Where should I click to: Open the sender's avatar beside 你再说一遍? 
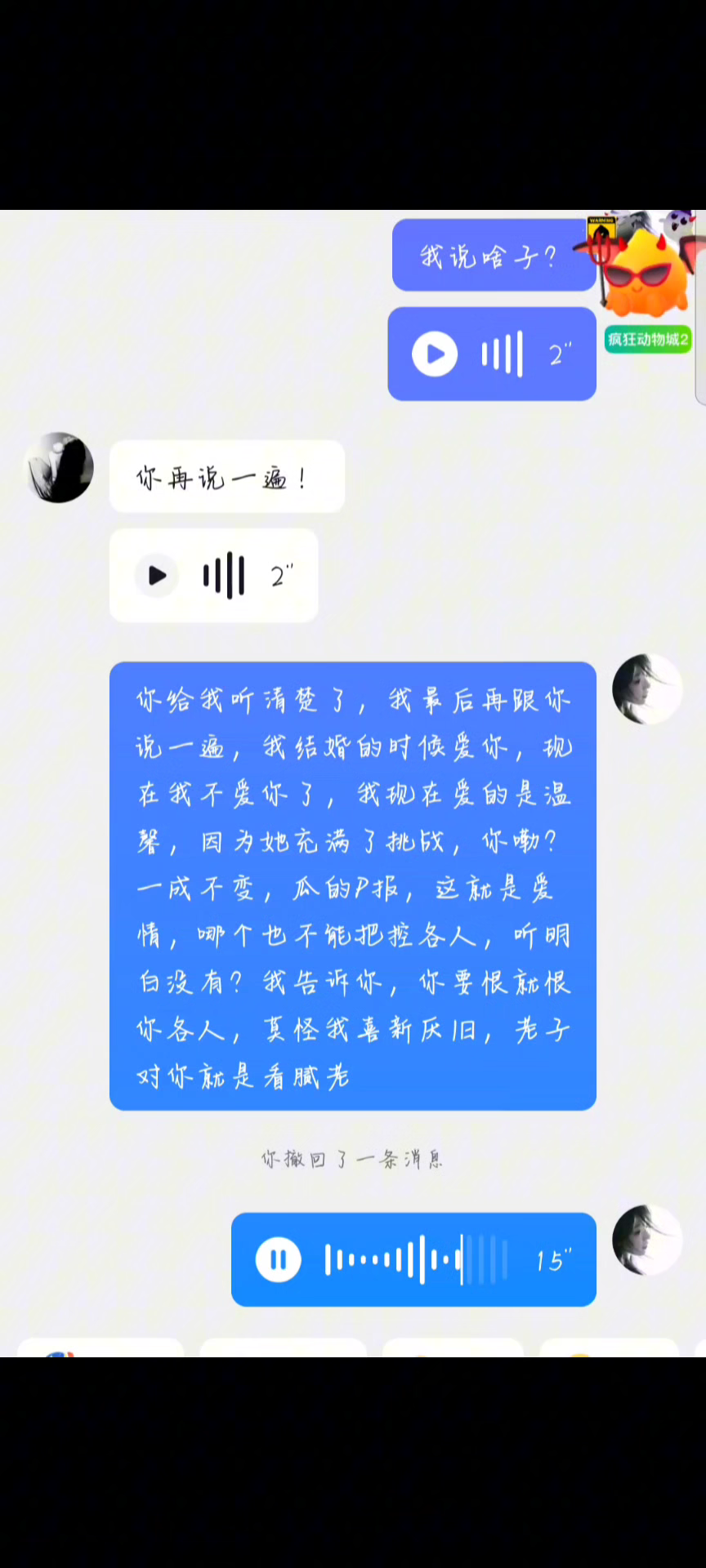tap(59, 468)
